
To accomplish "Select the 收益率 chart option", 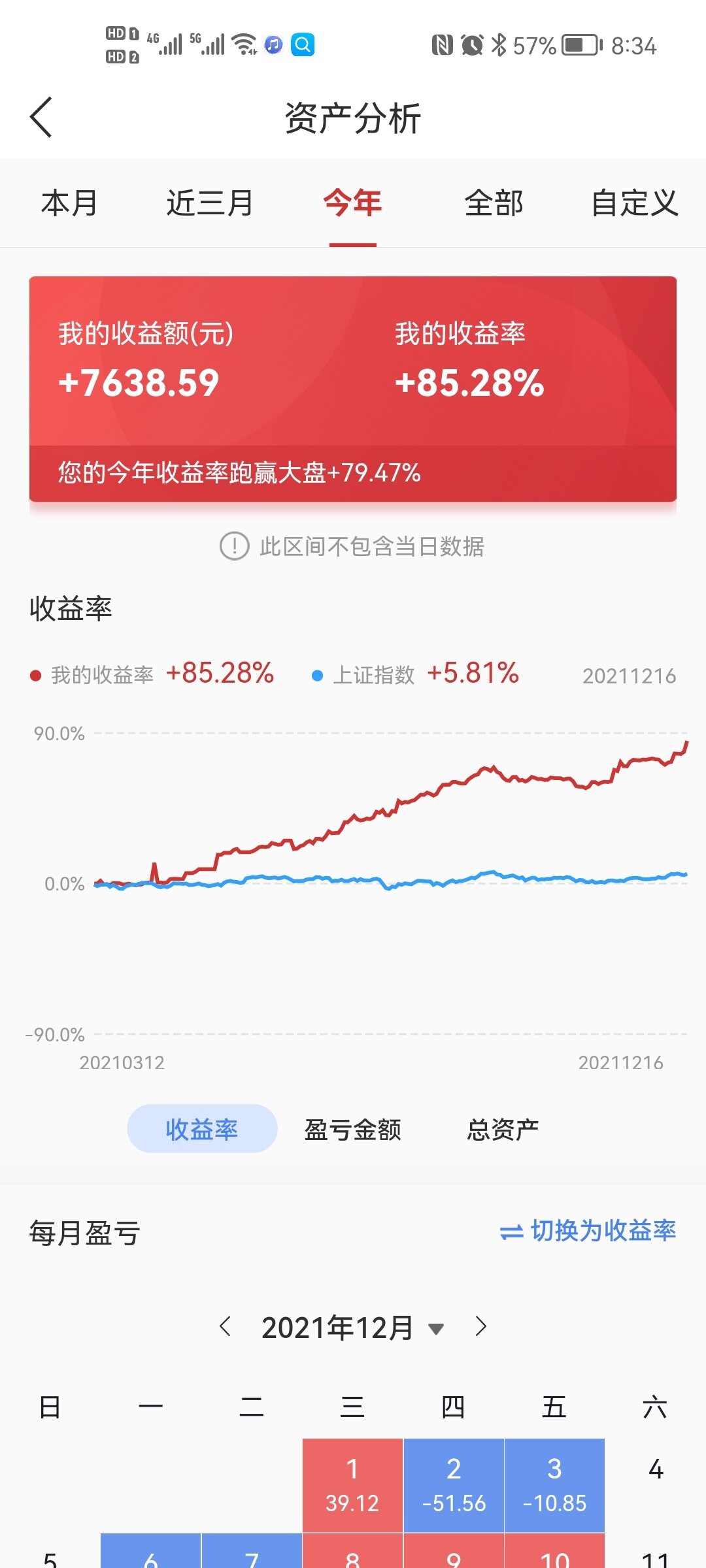I will 202,1129.
